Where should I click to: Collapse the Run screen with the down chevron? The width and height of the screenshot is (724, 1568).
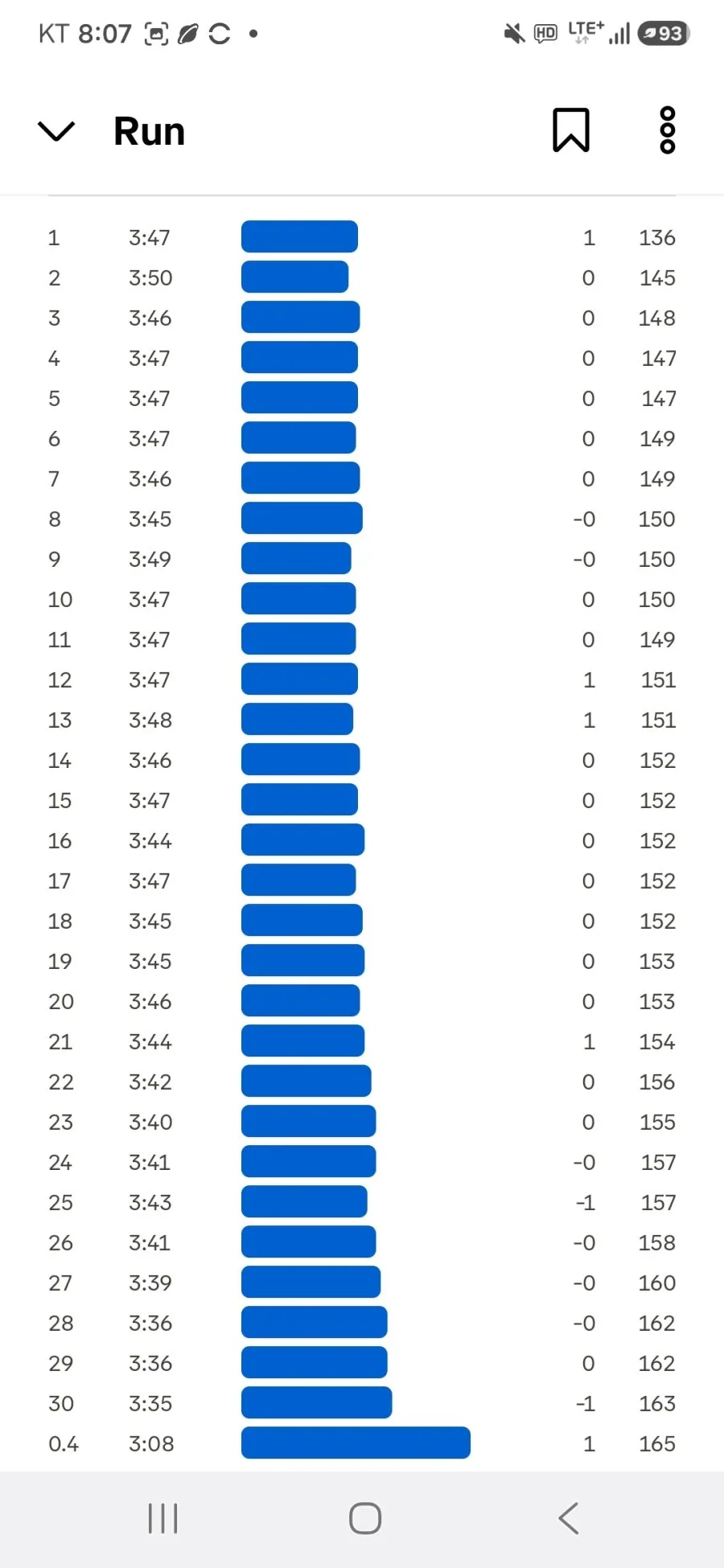coord(56,131)
